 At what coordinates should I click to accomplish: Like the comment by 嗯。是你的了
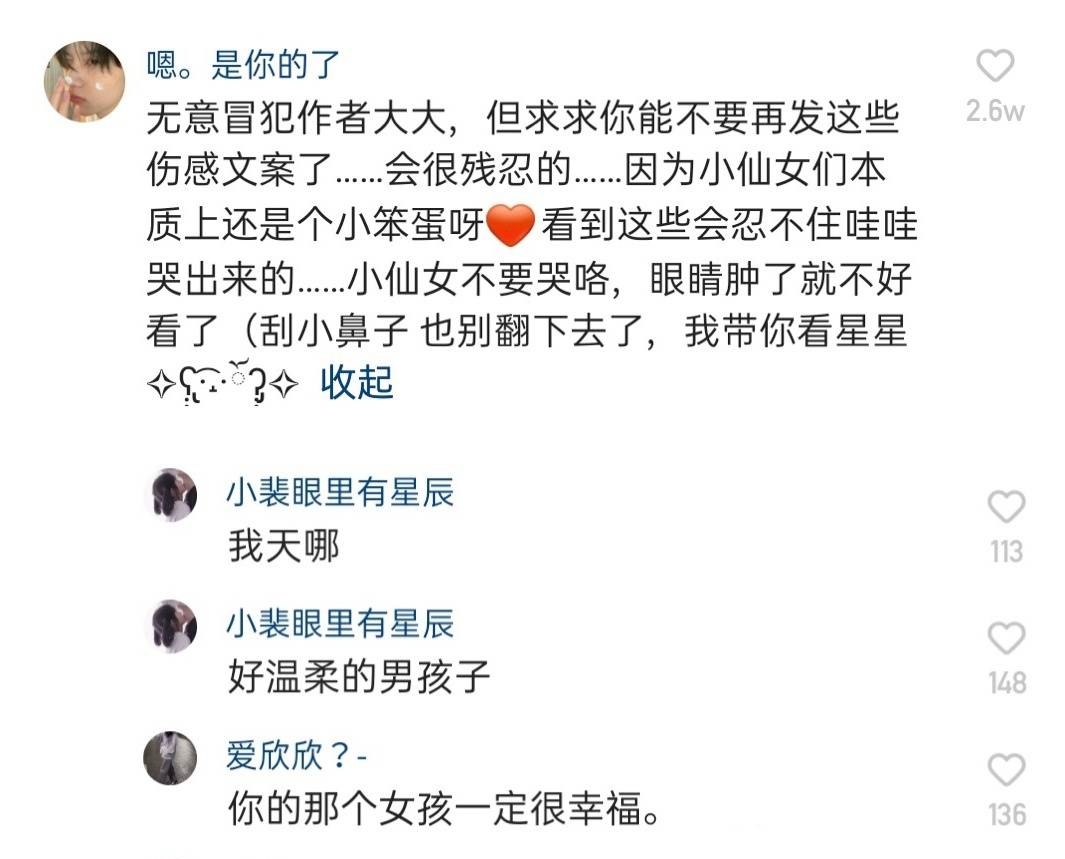(995, 67)
